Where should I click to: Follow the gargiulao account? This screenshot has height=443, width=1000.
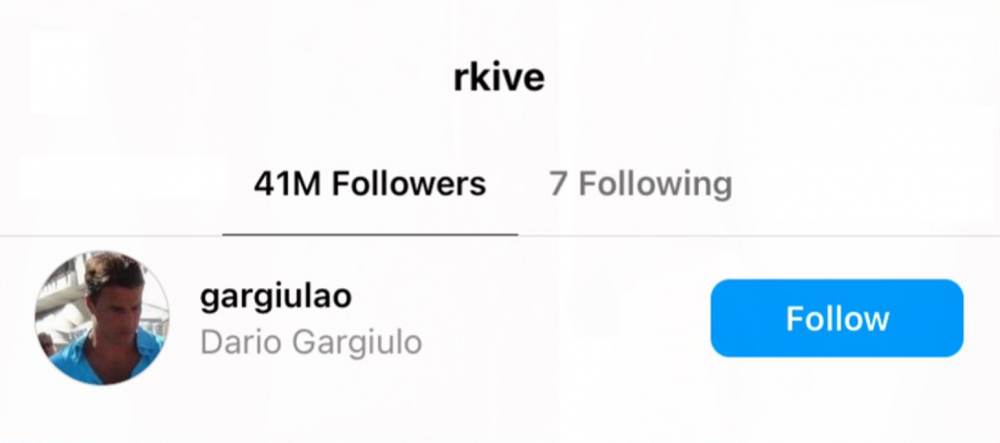pyautogui.click(x=836, y=318)
